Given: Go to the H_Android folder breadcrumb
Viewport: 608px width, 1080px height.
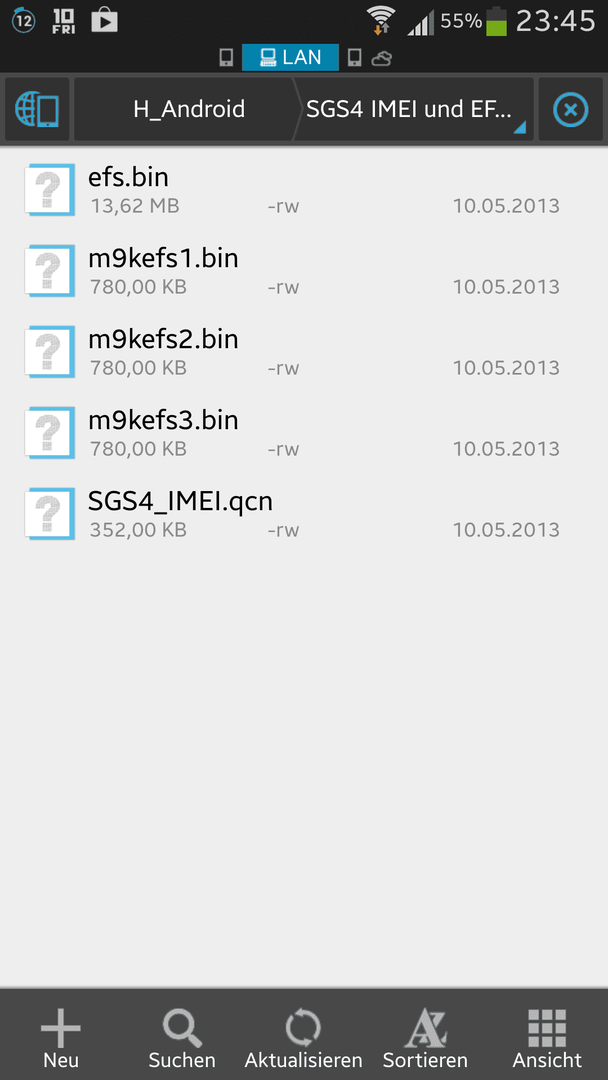Looking at the screenshot, I should pyautogui.click(x=185, y=110).
